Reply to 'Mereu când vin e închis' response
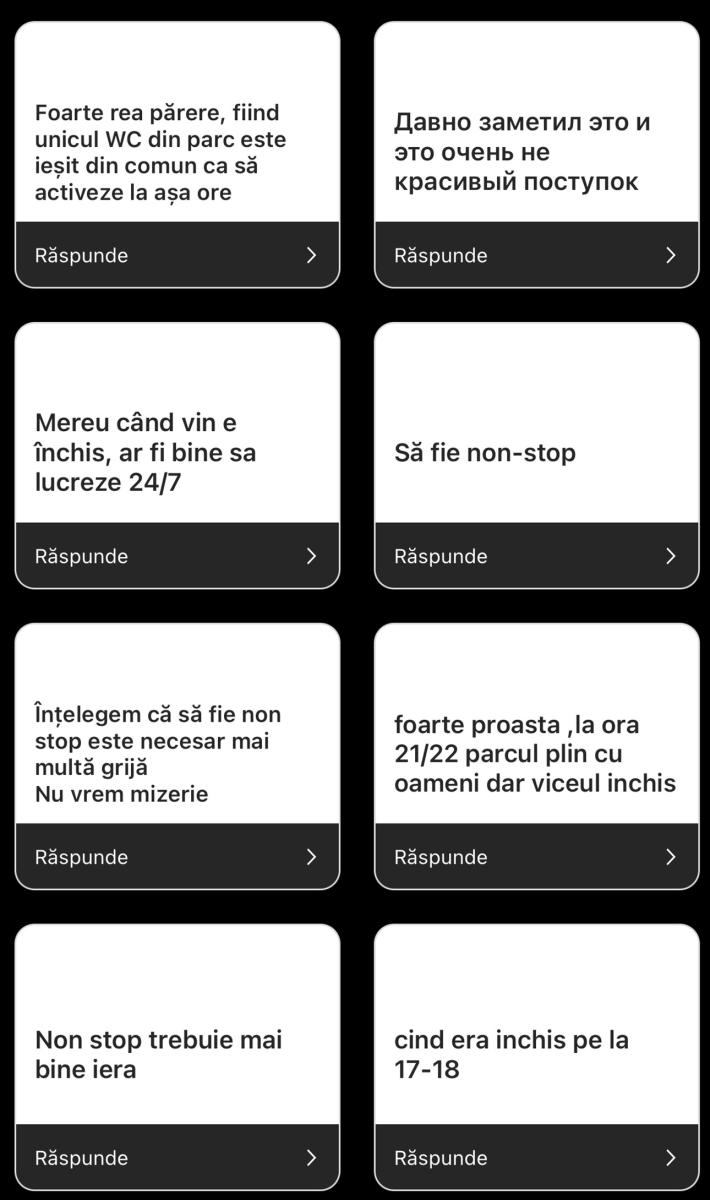Image resolution: width=710 pixels, height=1200 pixels. tap(177, 556)
